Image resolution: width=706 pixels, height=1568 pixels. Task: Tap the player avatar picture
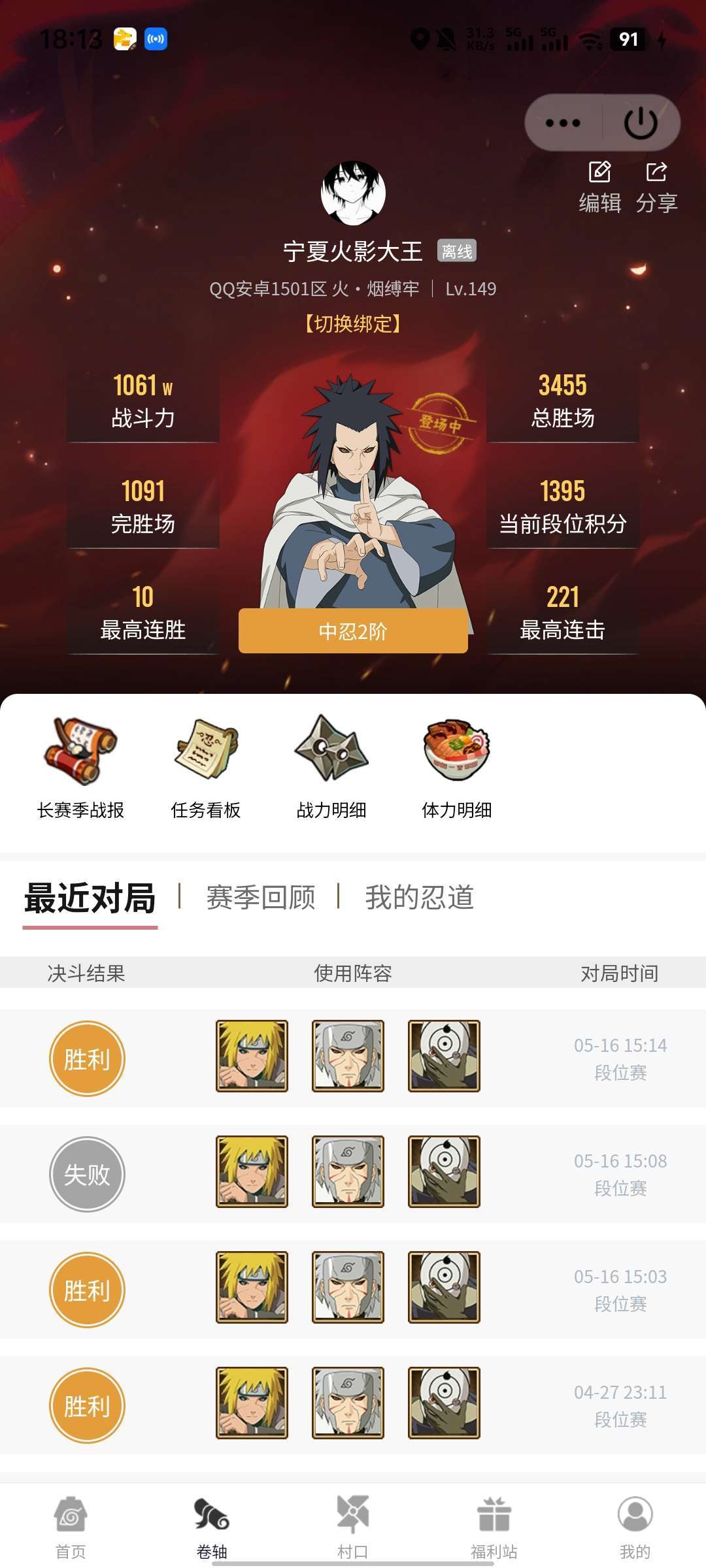coord(353,193)
